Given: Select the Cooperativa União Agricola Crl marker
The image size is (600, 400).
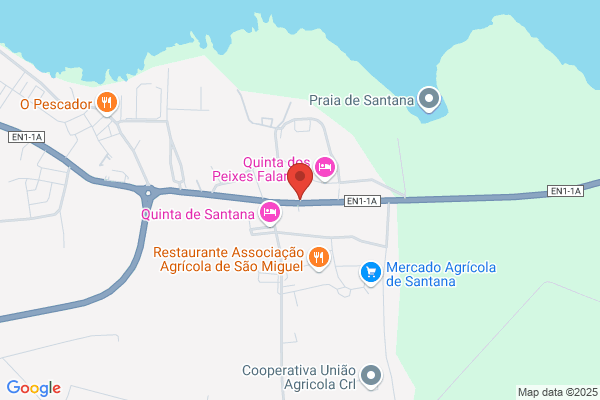Looking at the screenshot, I should point(370,376).
